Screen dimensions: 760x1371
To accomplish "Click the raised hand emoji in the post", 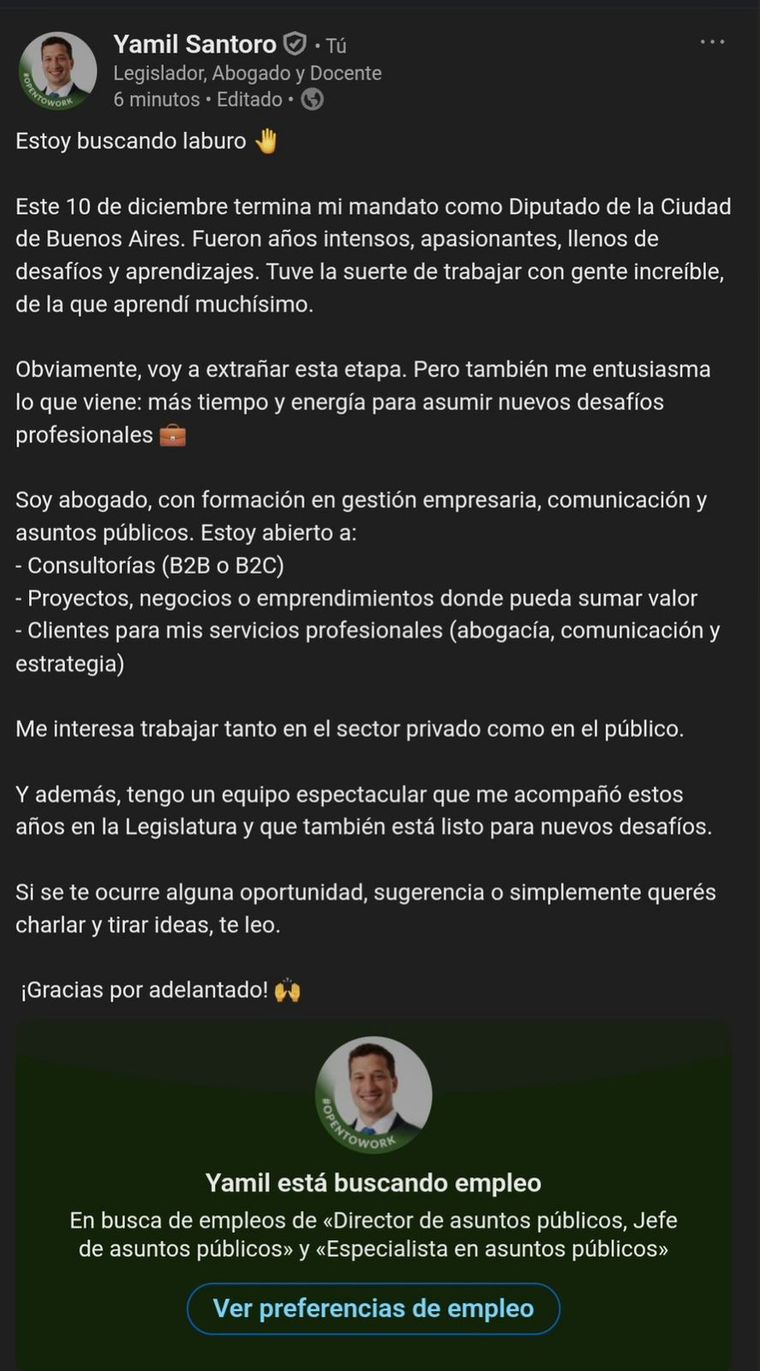I will pyautogui.click(x=268, y=141).
